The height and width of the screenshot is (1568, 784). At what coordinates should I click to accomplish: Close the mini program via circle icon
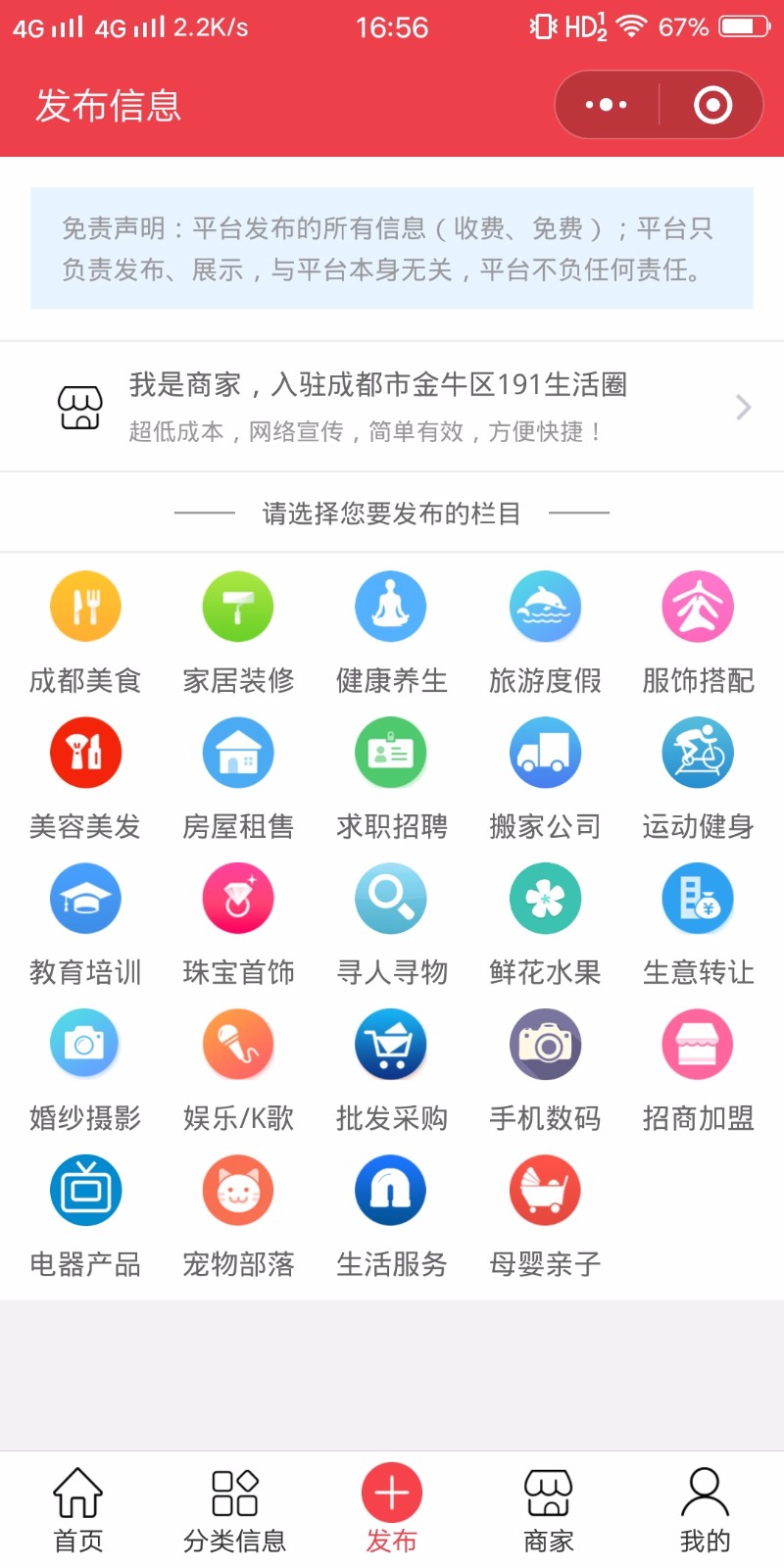click(x=712, y=104)
